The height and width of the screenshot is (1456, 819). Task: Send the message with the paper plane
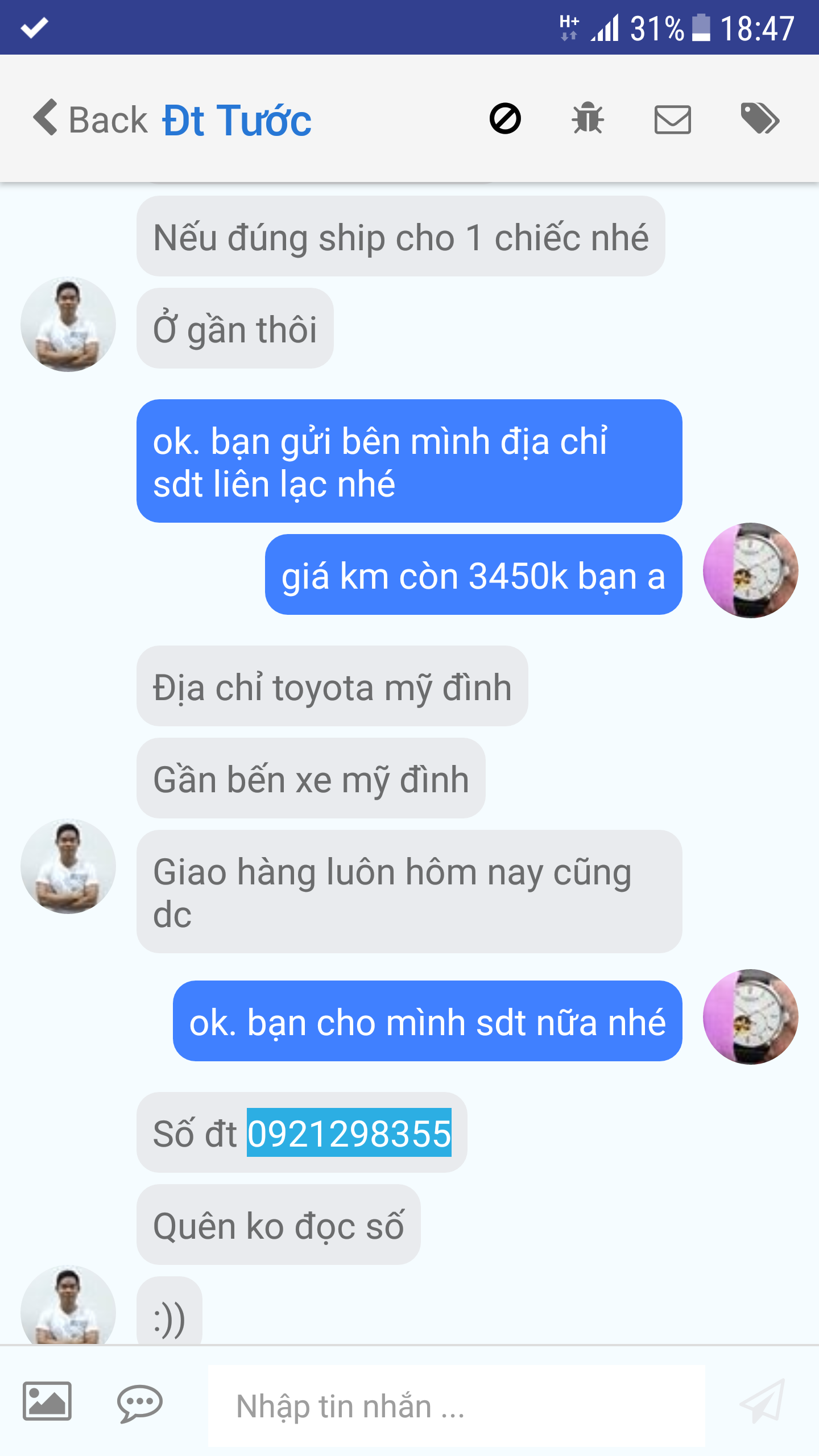(762, 1401)
